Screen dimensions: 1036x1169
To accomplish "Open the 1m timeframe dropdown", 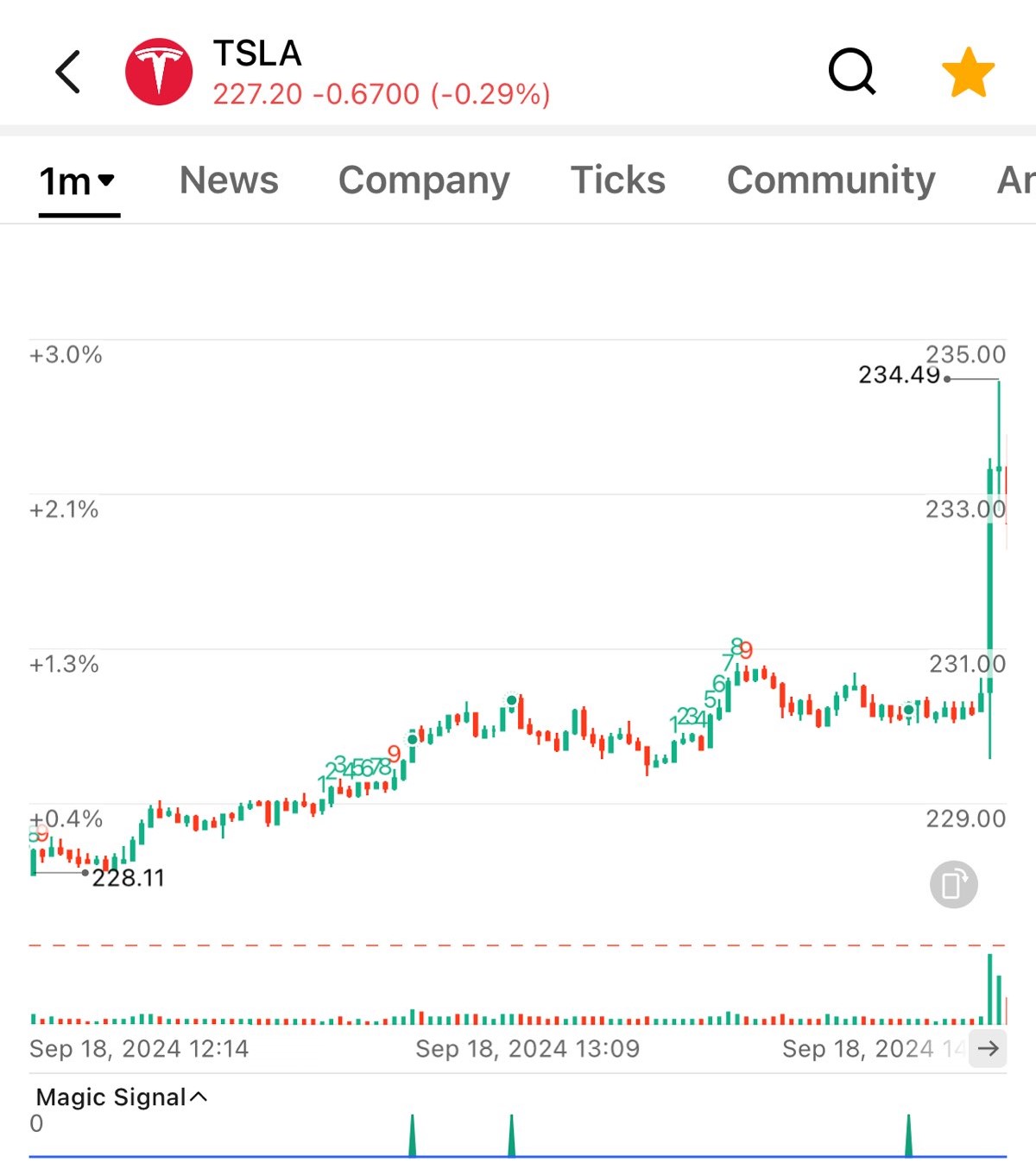I will 78,181.
